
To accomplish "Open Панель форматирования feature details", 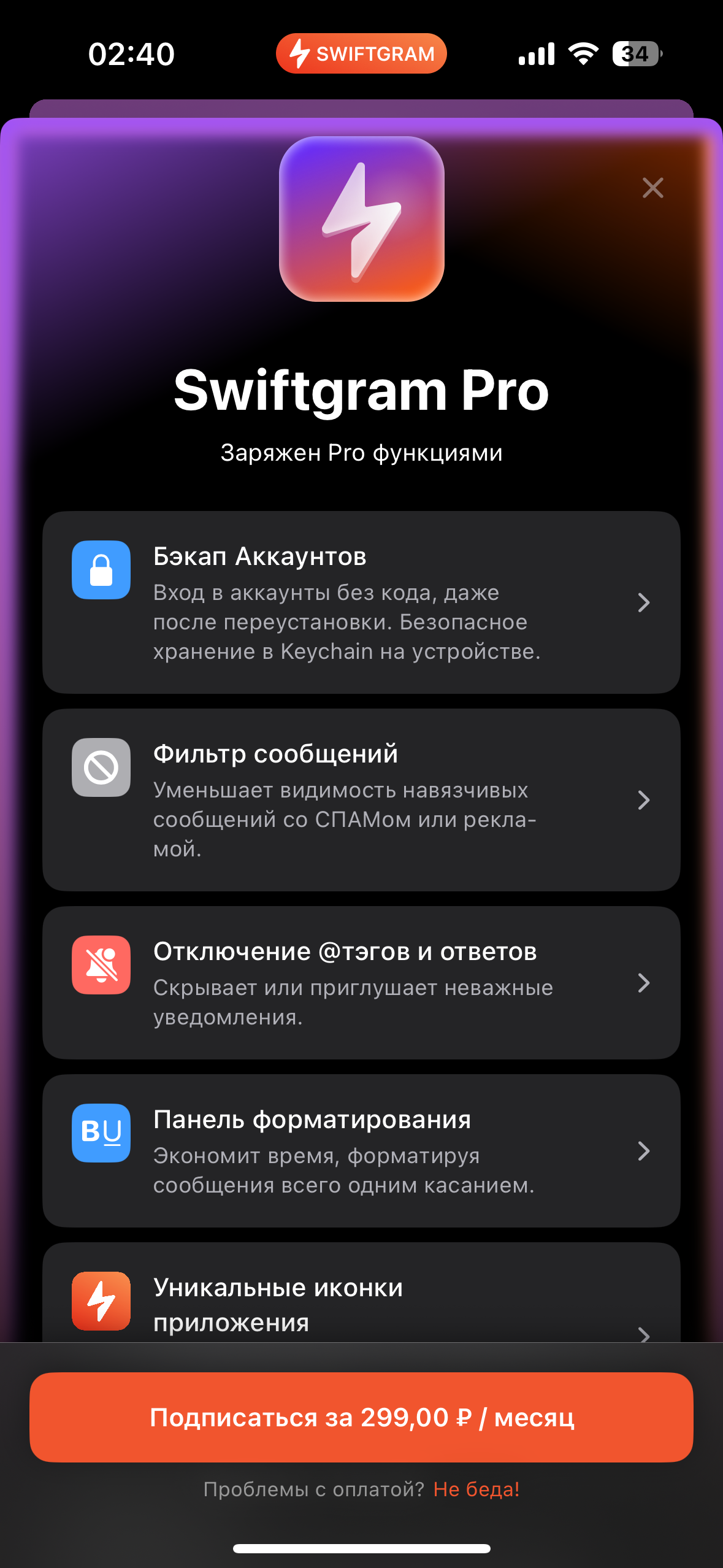I will (x=361, y=1150).
